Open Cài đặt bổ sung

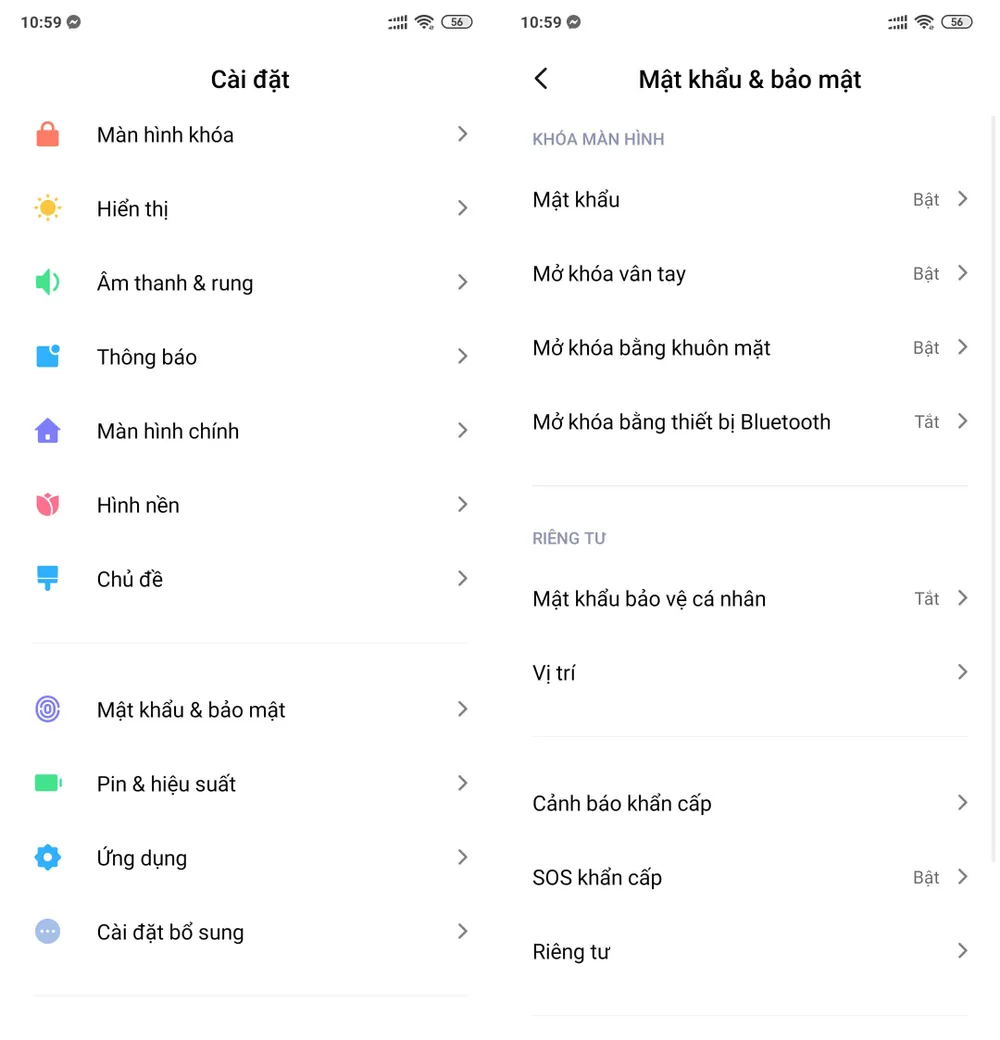click(250, 932)
